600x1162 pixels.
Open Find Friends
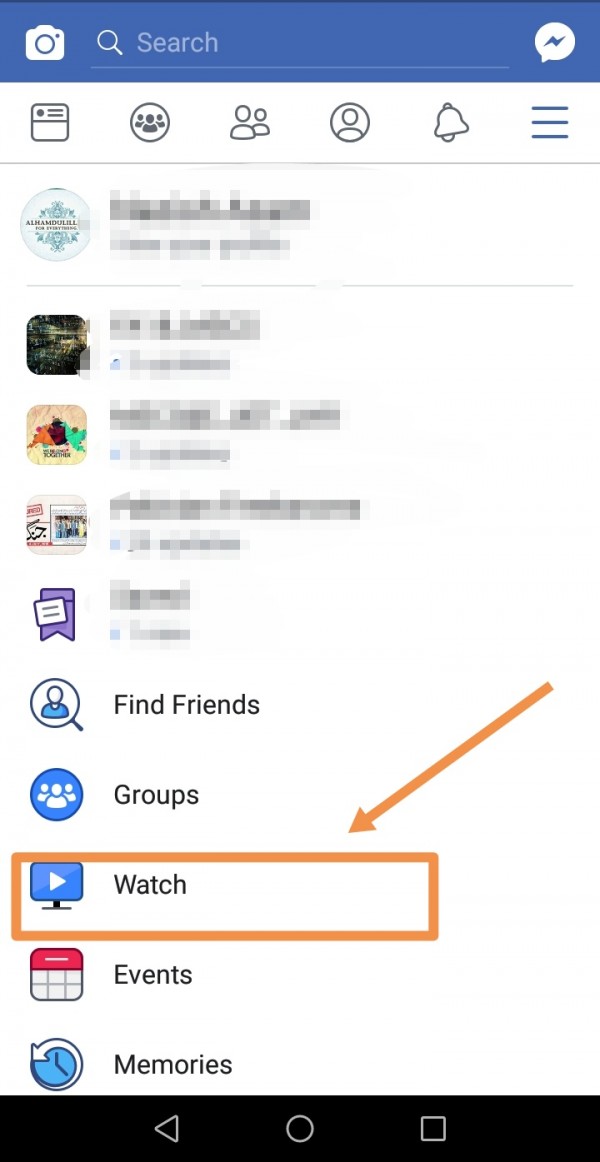coord(186,705)
